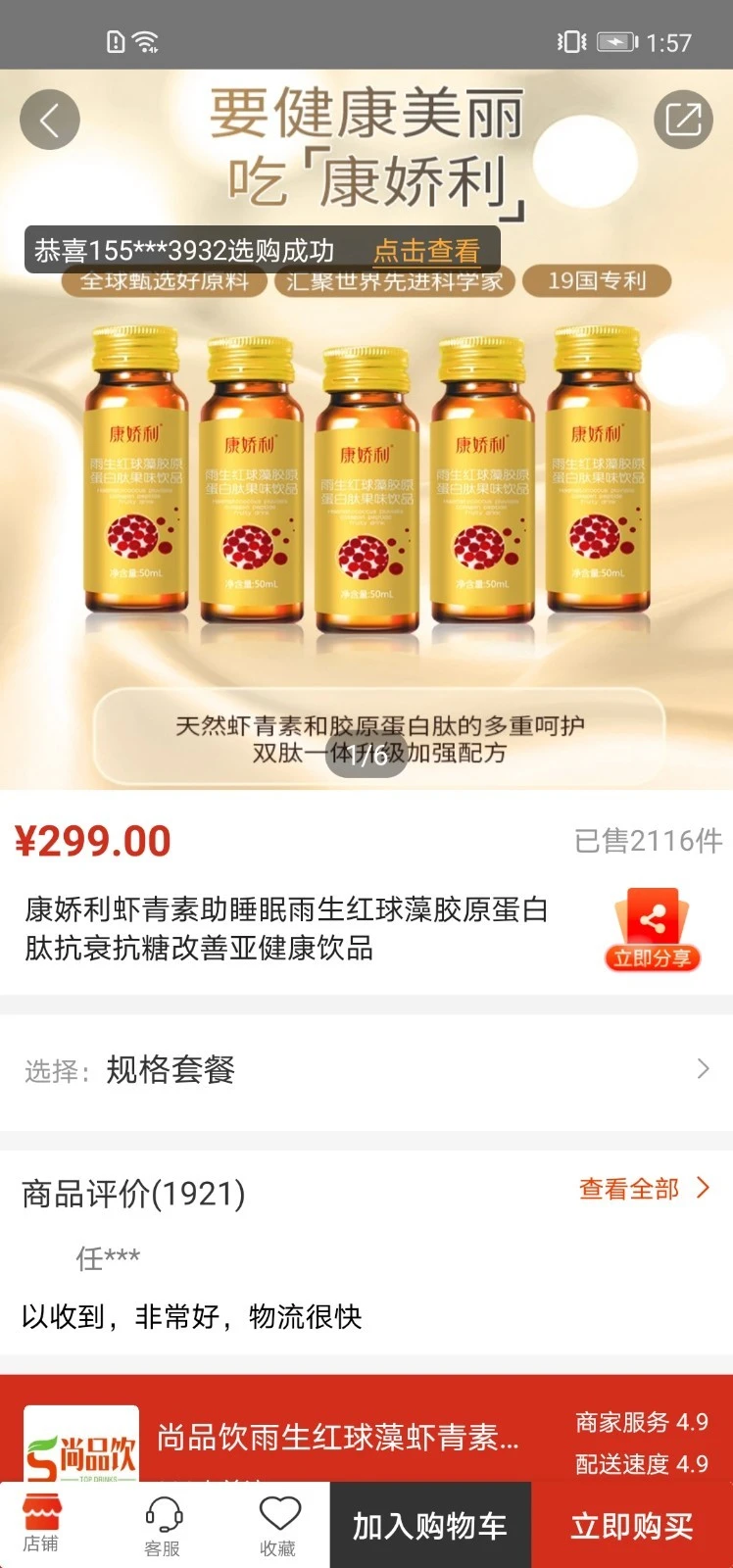
Task: Open the review by 任***
Action: [x=110, y=1257]
